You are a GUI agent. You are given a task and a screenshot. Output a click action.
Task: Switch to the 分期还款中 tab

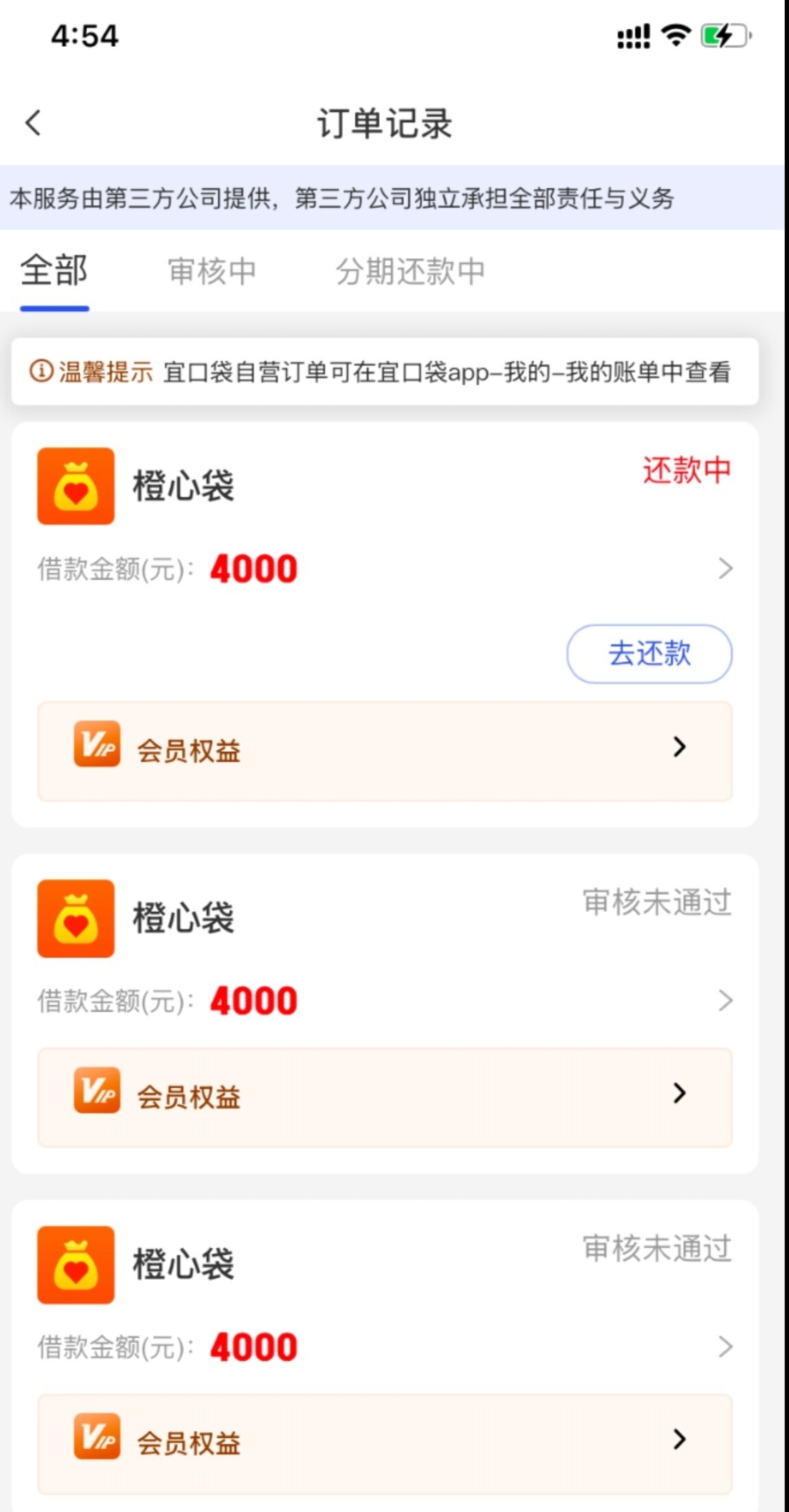pos(410,271)
